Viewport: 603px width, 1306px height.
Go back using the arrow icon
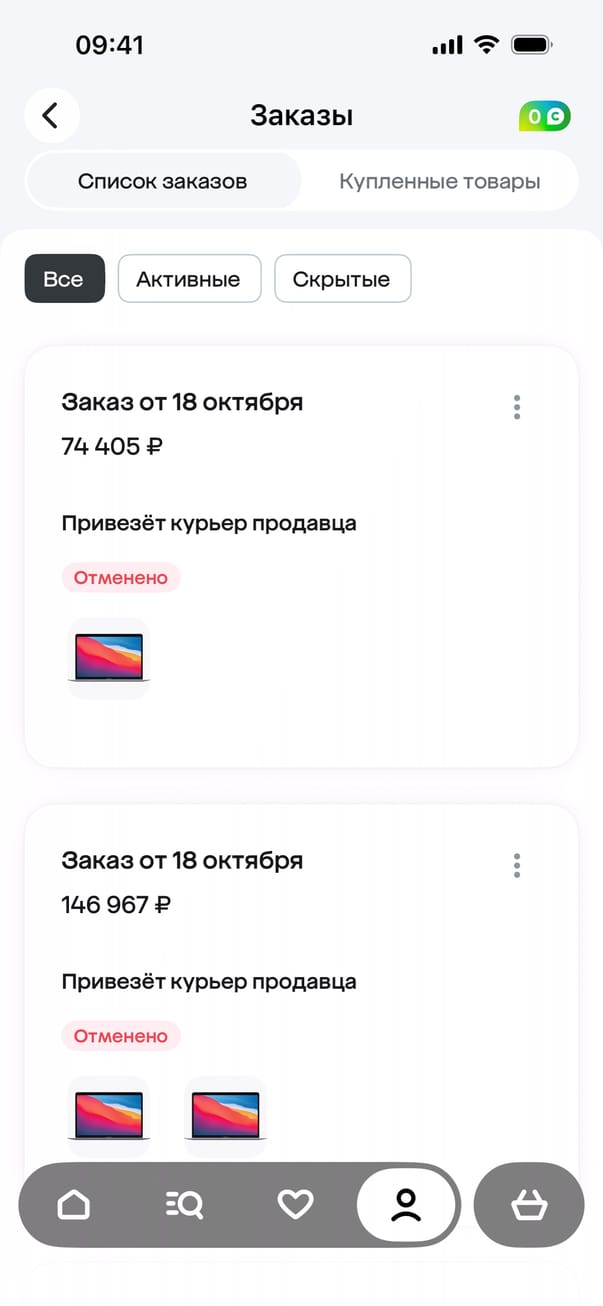pos(51,116)
